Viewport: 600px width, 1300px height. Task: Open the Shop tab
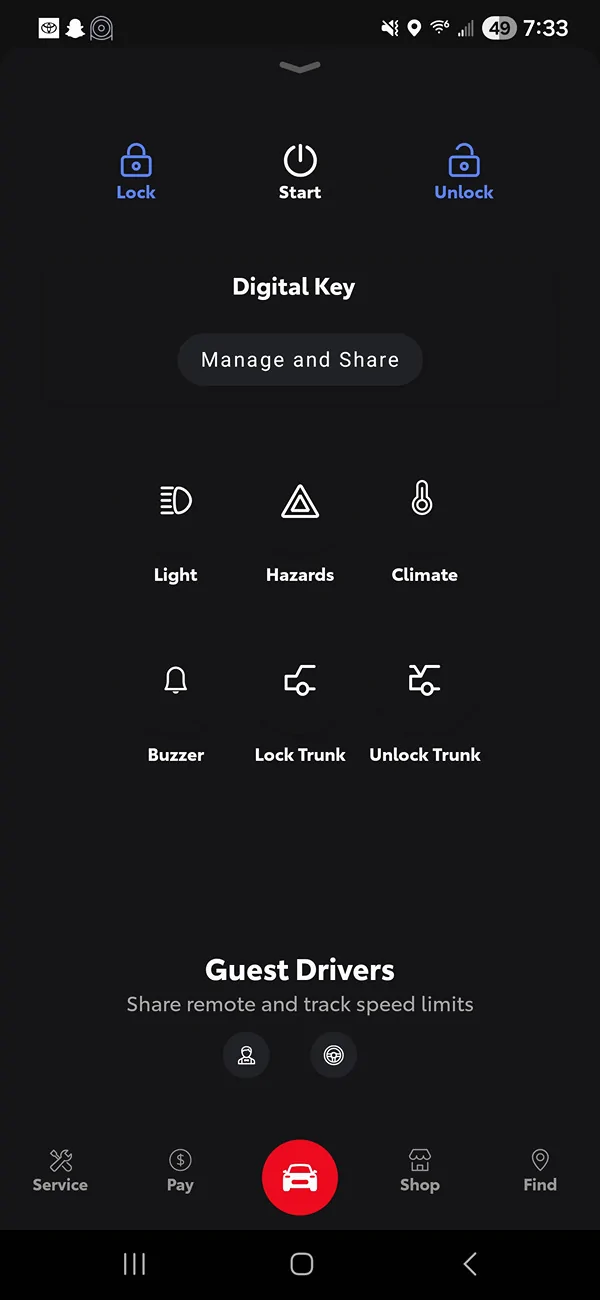click(x=420, y=1171)
